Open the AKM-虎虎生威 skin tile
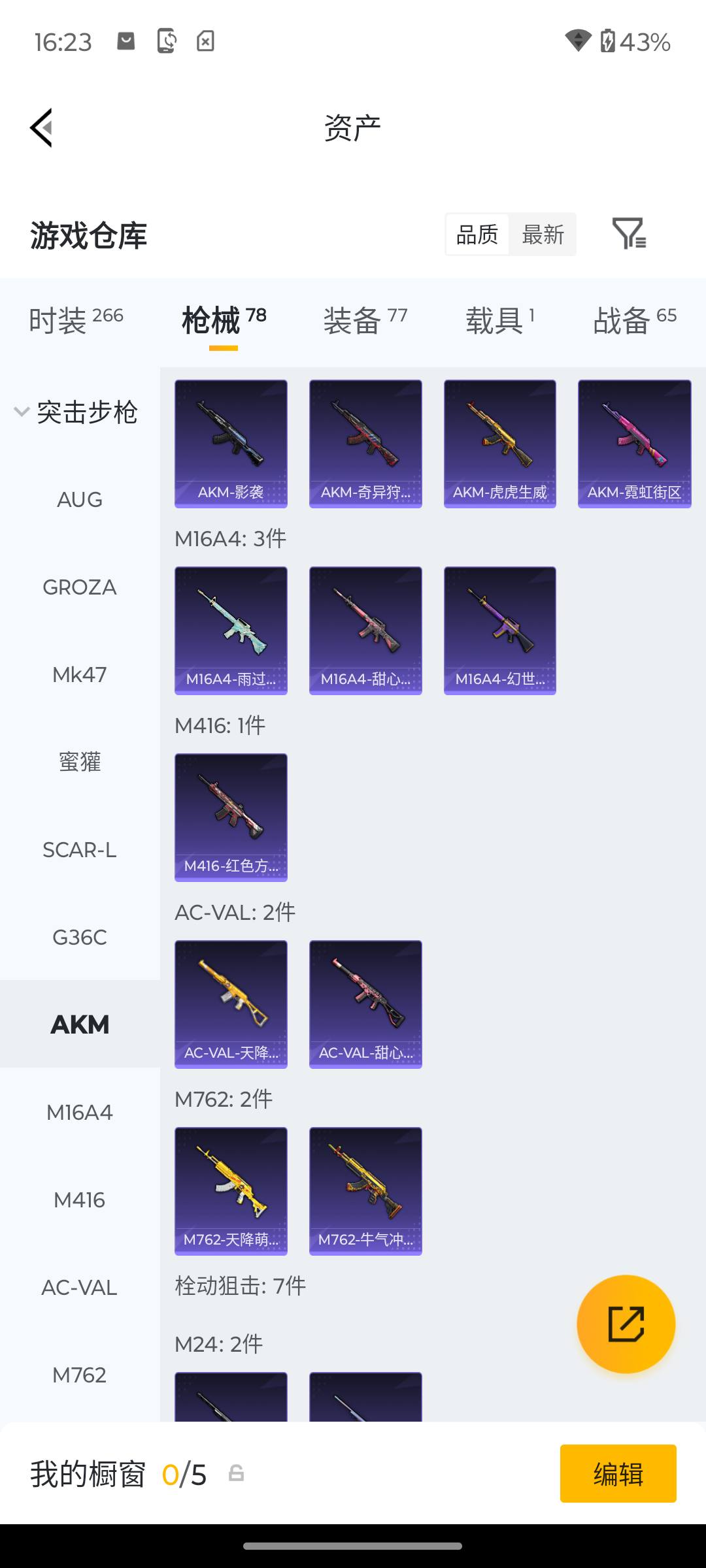This screenshot has width=706, height=1568. (x=500, y=444)
